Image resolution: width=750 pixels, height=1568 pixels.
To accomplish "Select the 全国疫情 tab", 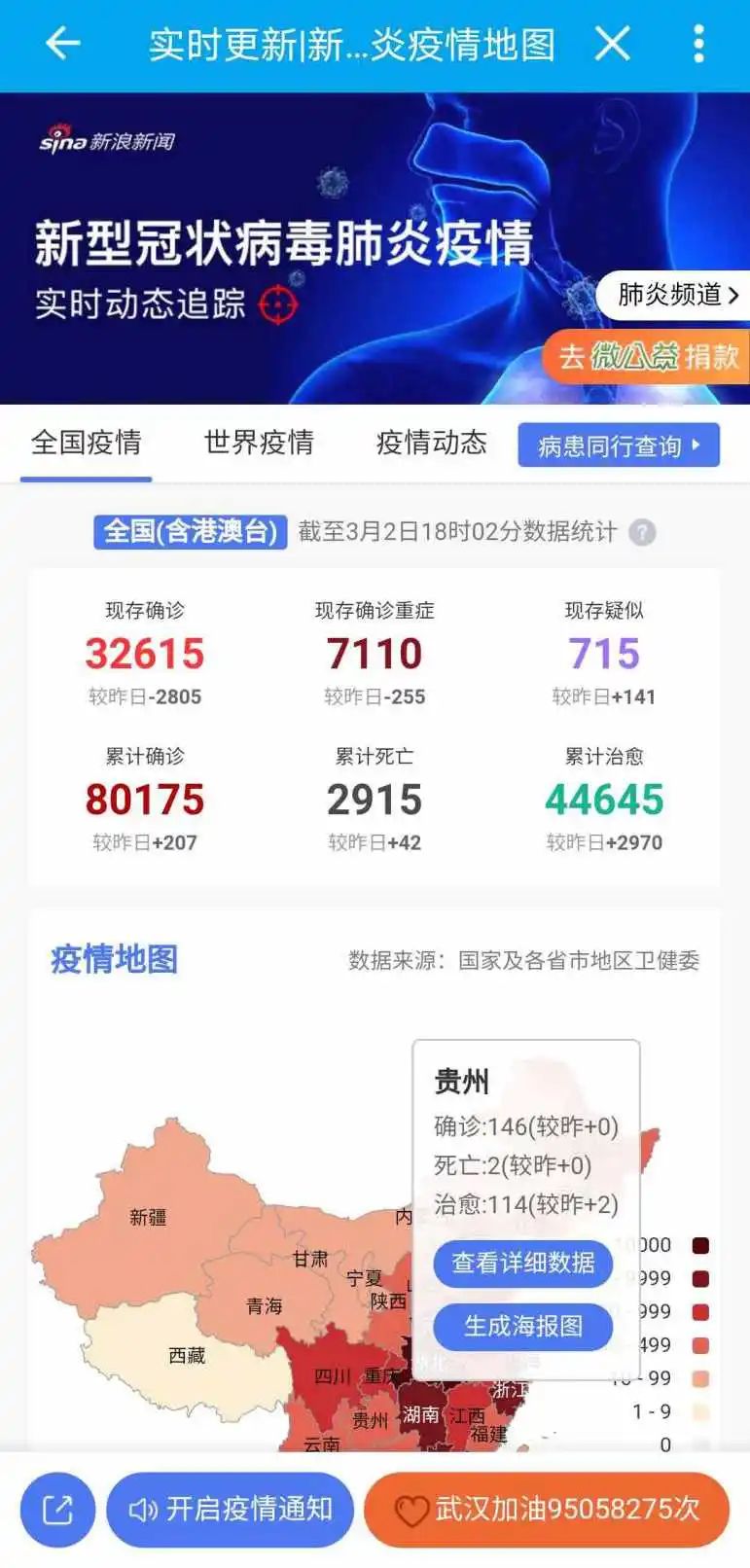I will (87, 443).
